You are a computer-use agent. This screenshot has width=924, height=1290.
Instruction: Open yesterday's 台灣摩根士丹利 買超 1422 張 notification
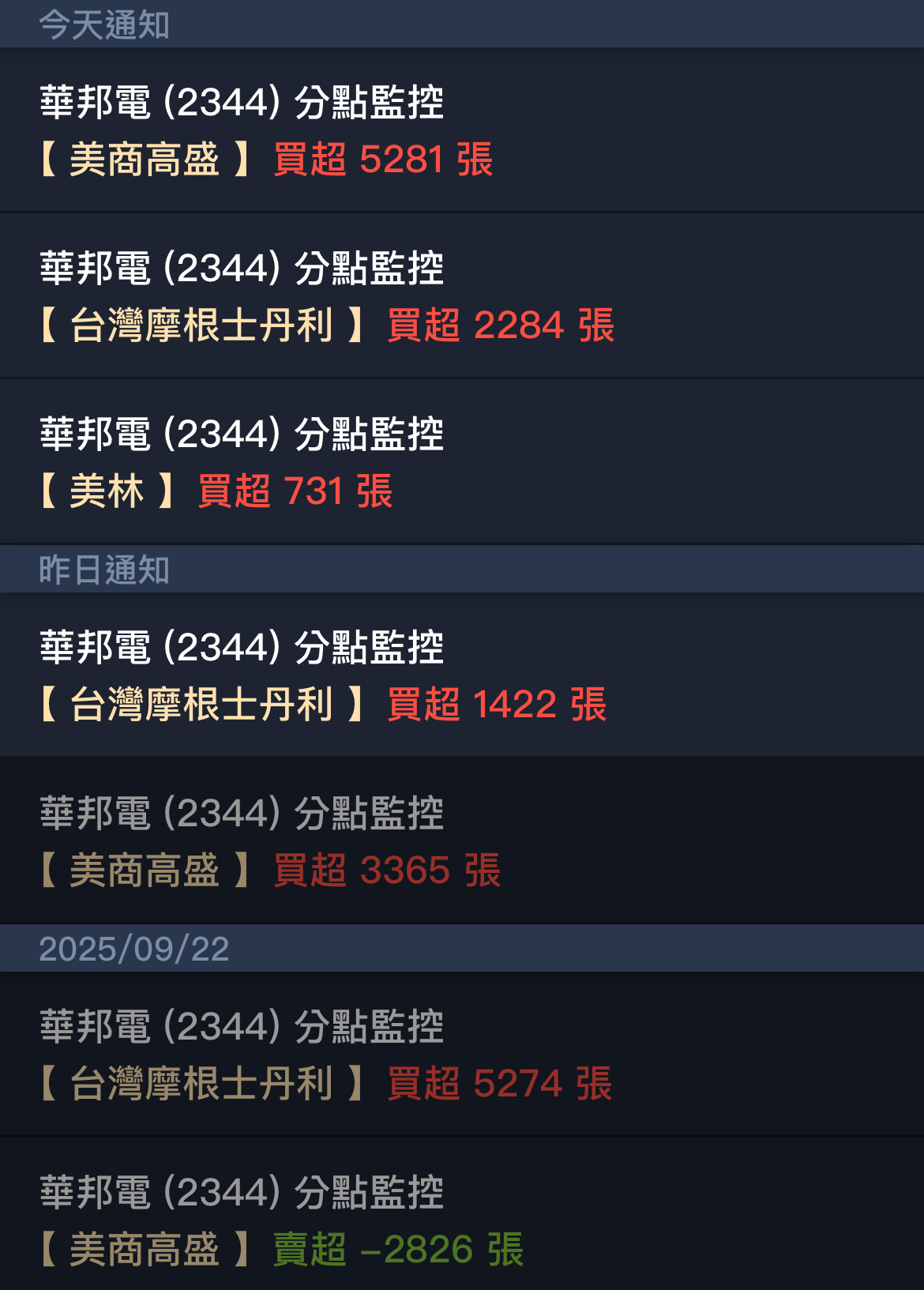(462, 675)
